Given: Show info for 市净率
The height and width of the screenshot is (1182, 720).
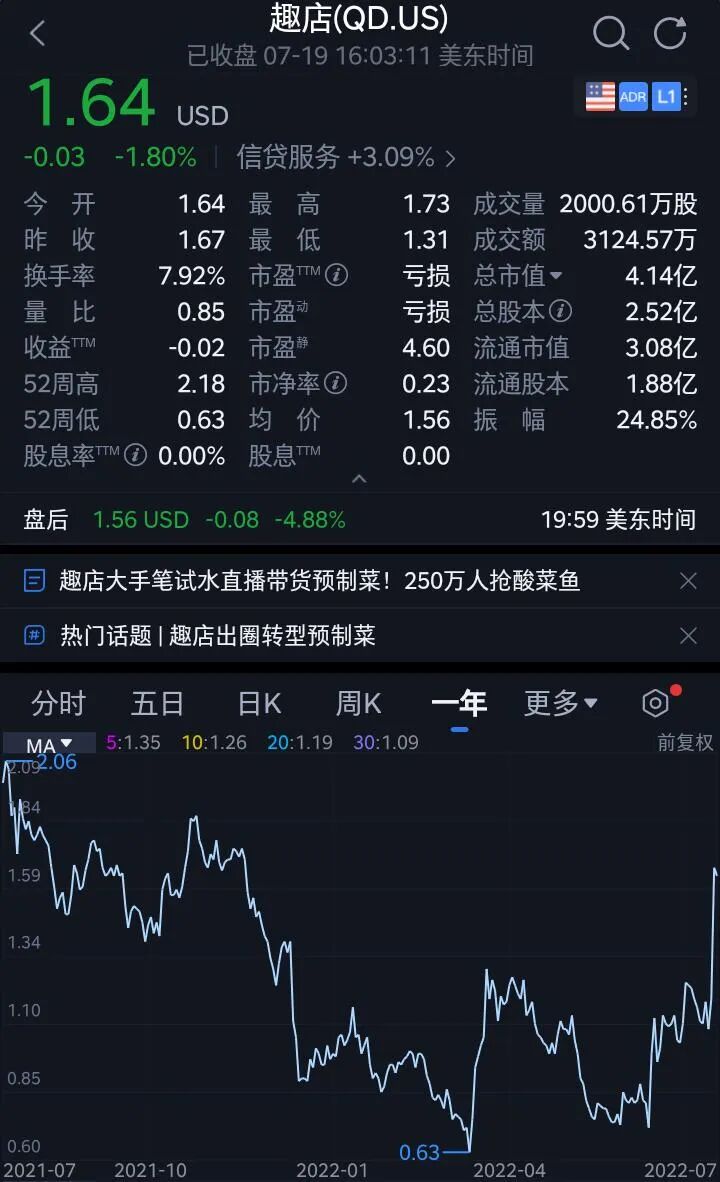Looking at the screenshot, I should pyautogui.click(x=337, y=383).
